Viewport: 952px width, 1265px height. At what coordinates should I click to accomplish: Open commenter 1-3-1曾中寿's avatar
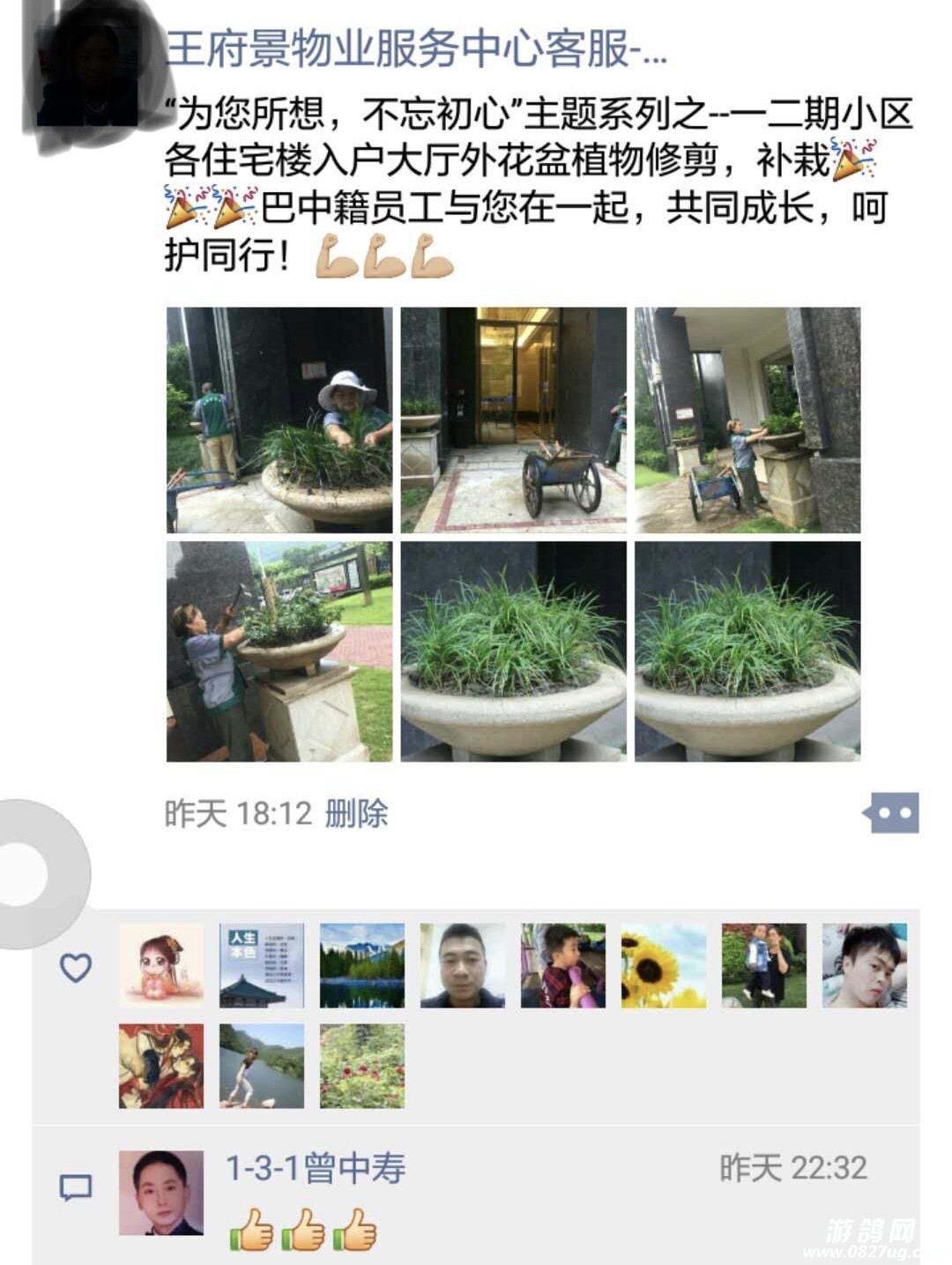click(x=160, y=1192)
